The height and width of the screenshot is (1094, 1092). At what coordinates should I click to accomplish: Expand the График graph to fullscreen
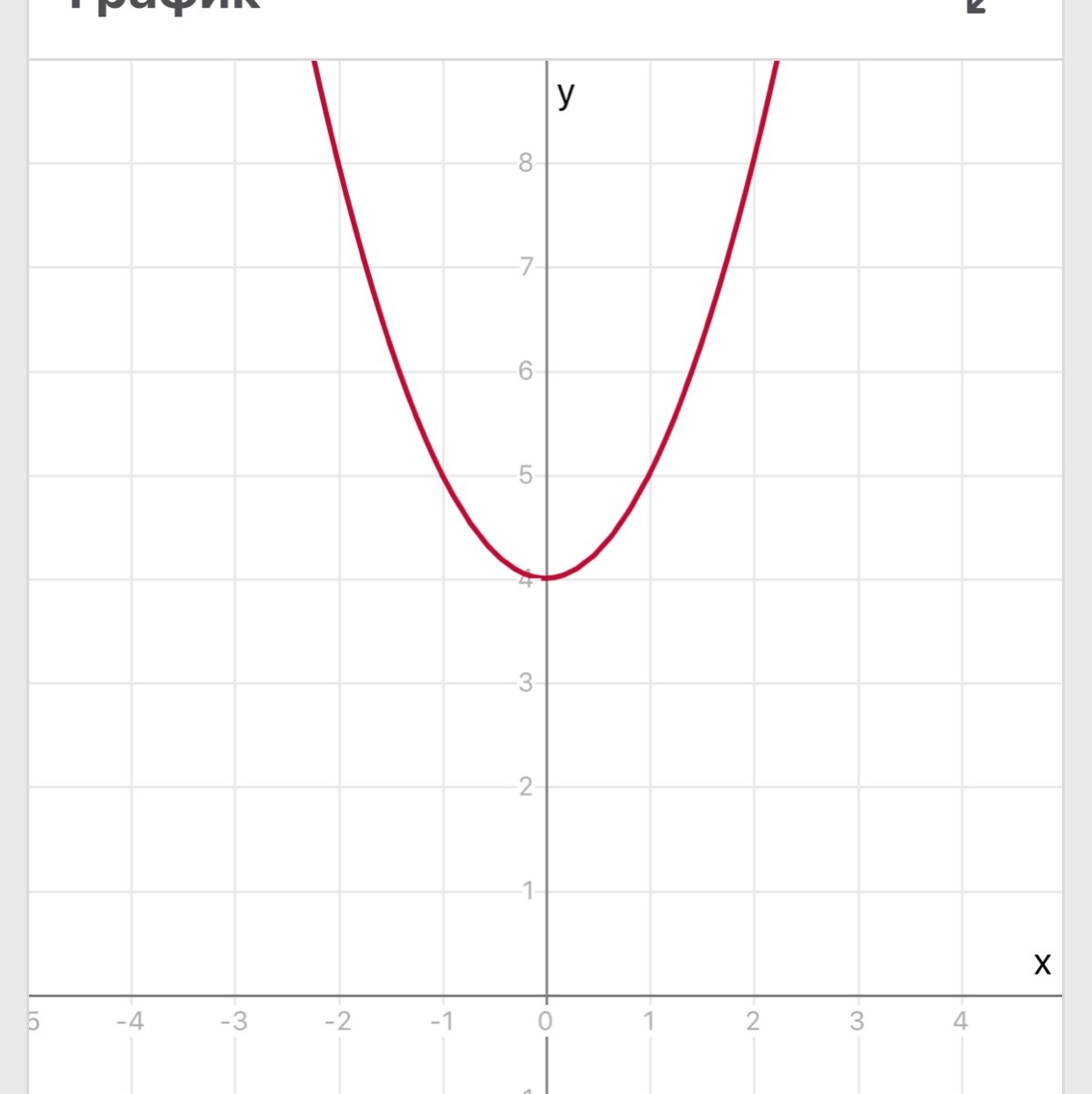(975, 5)
